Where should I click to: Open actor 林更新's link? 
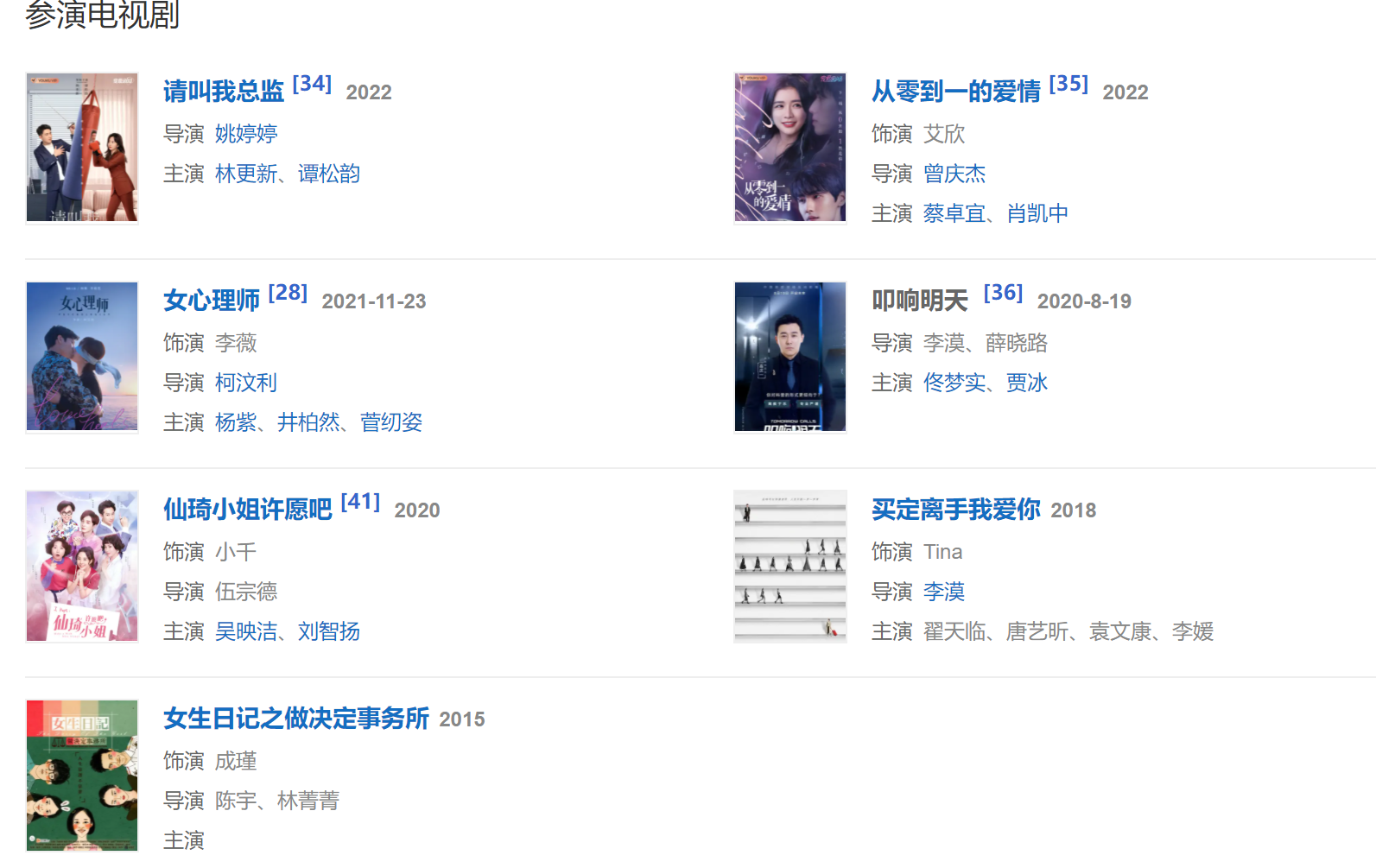pyautogui.click(x=246, y=174)
